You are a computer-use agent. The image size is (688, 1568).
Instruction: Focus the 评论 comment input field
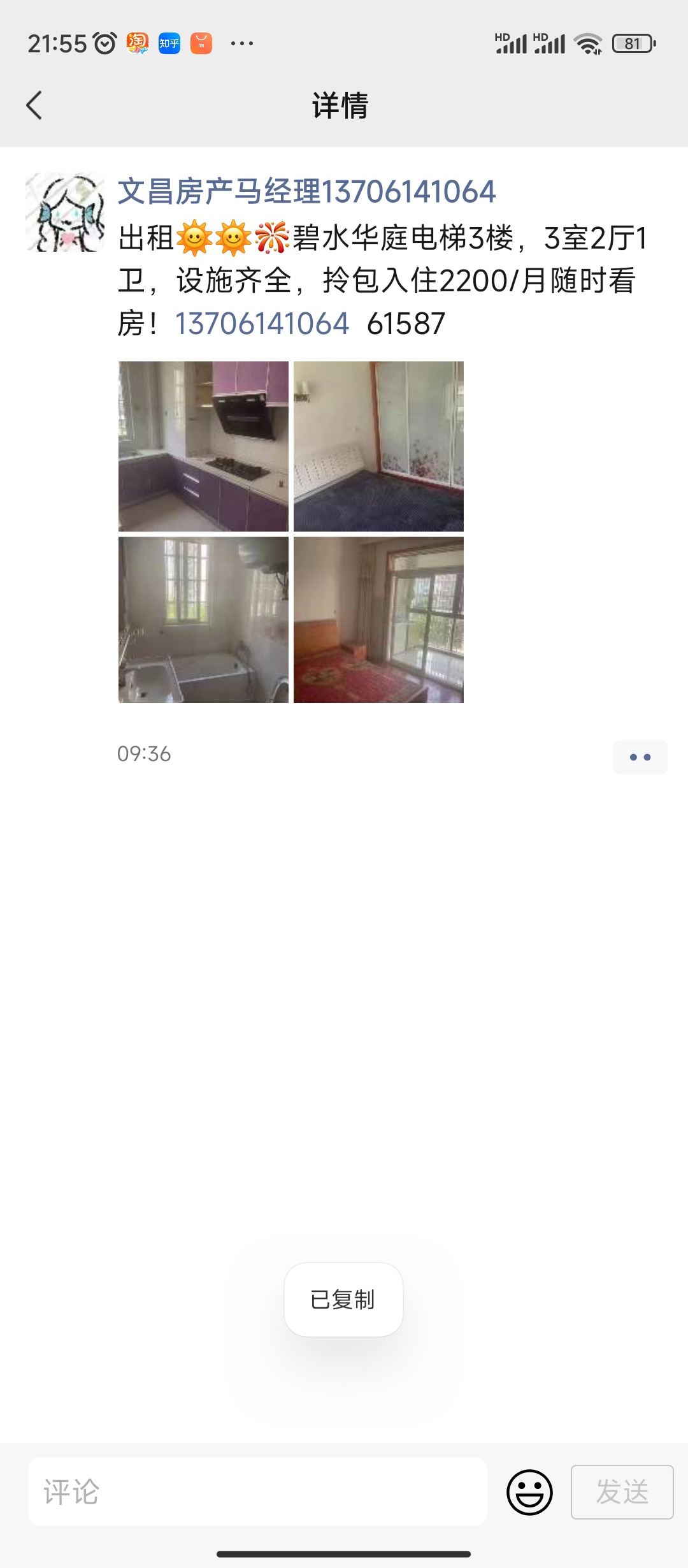pyautogui.click(x=258, y=1492)
